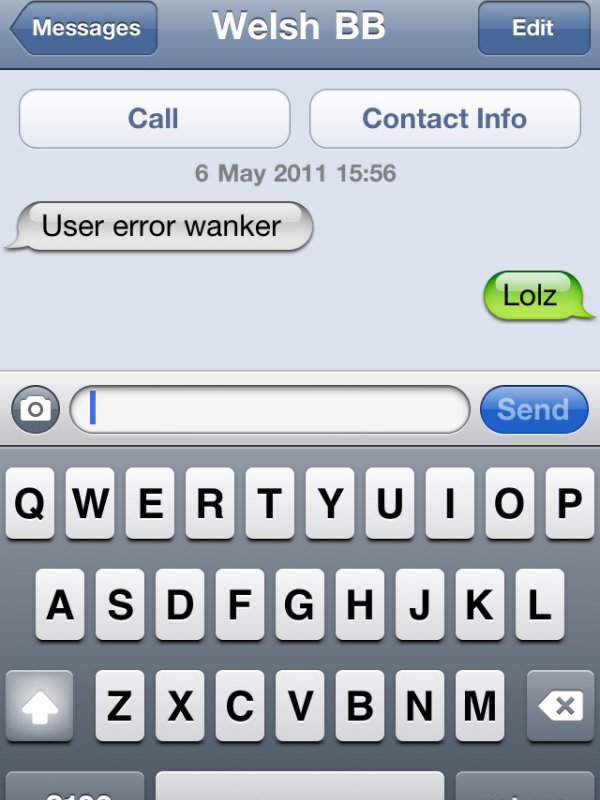Screen dimensions: 600x800
Task: Open the camera attachment icon
Action: pos(35,409)
